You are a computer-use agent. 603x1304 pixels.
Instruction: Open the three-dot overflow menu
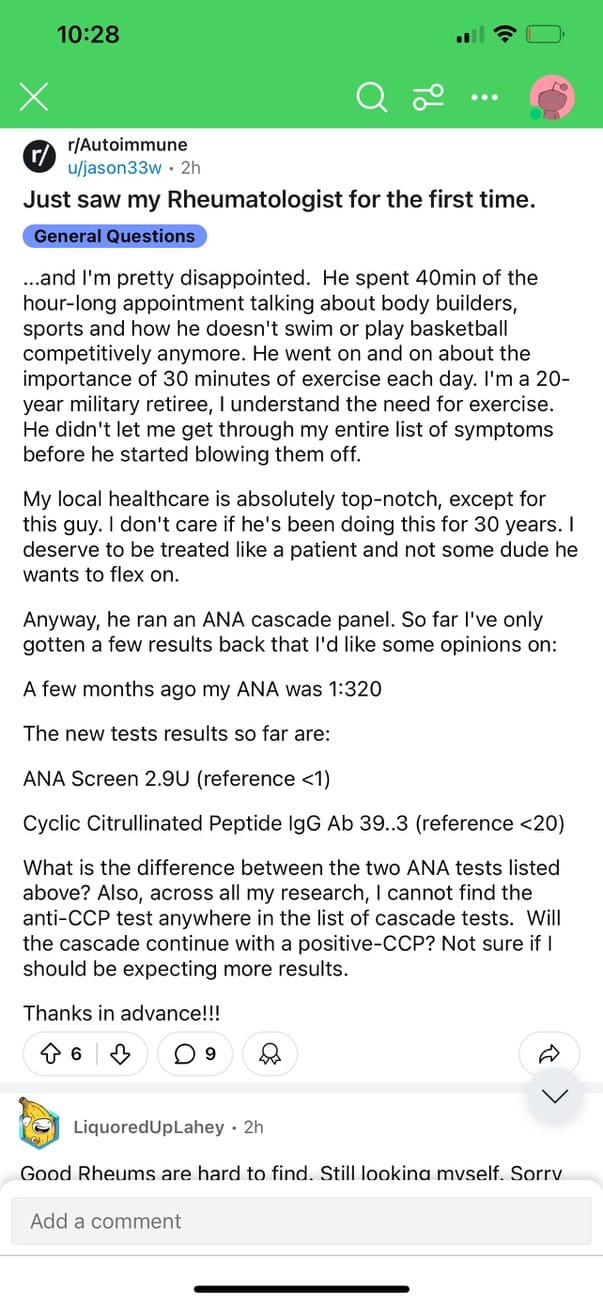484,97
